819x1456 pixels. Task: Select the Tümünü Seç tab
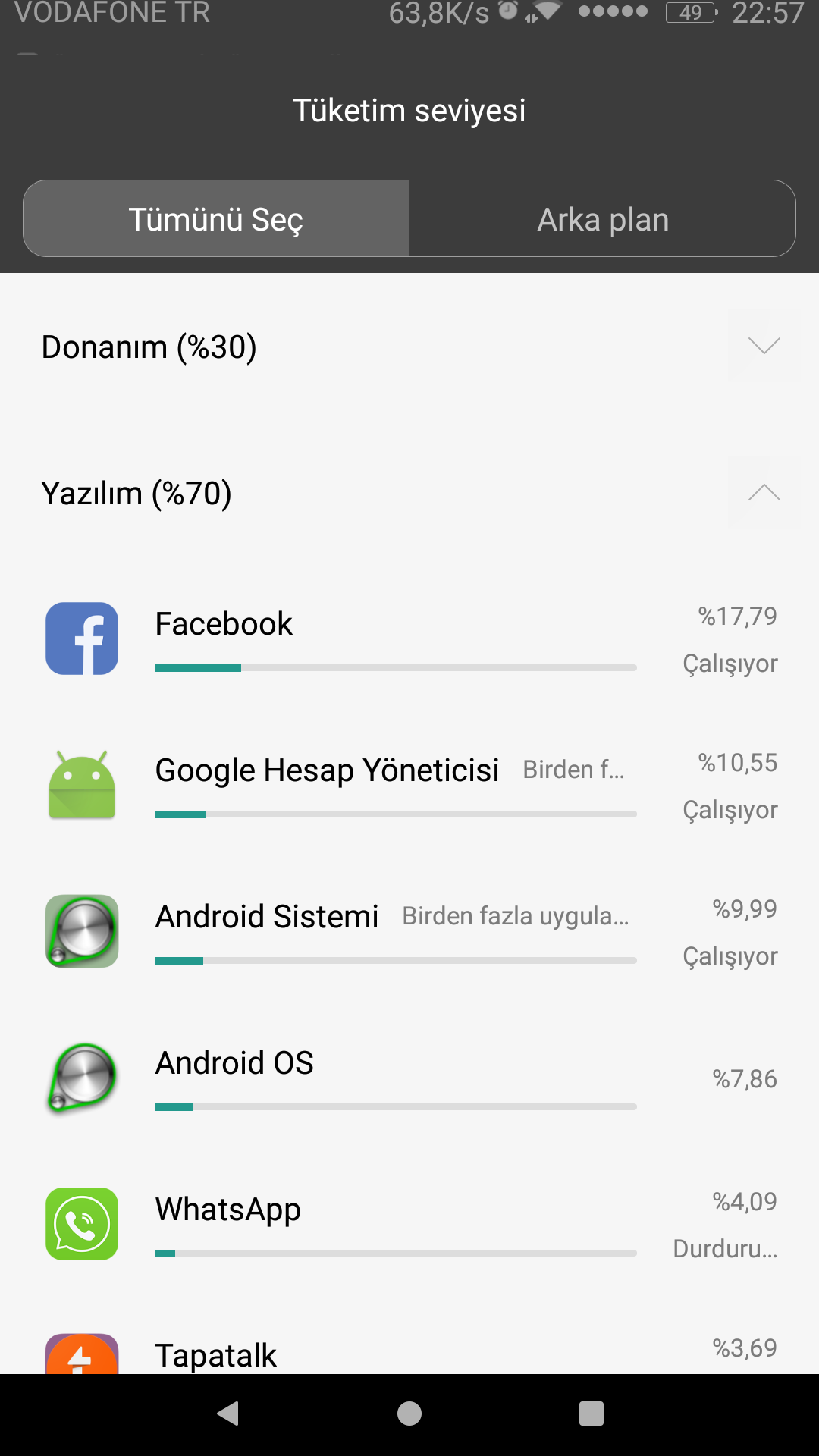[x=216, y=219]
